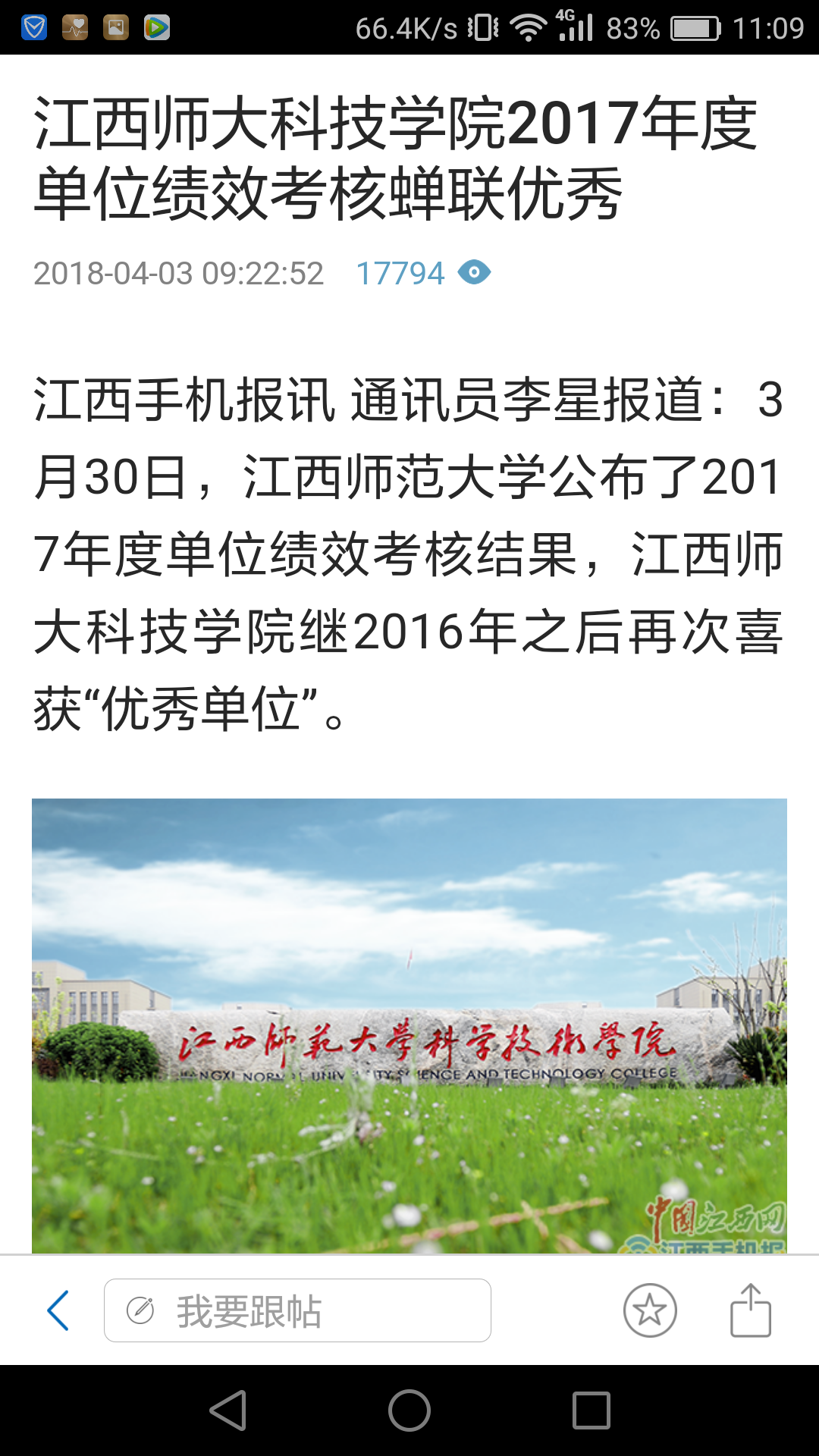
Task: Tap the system home button
Action: pos(409,1410)
